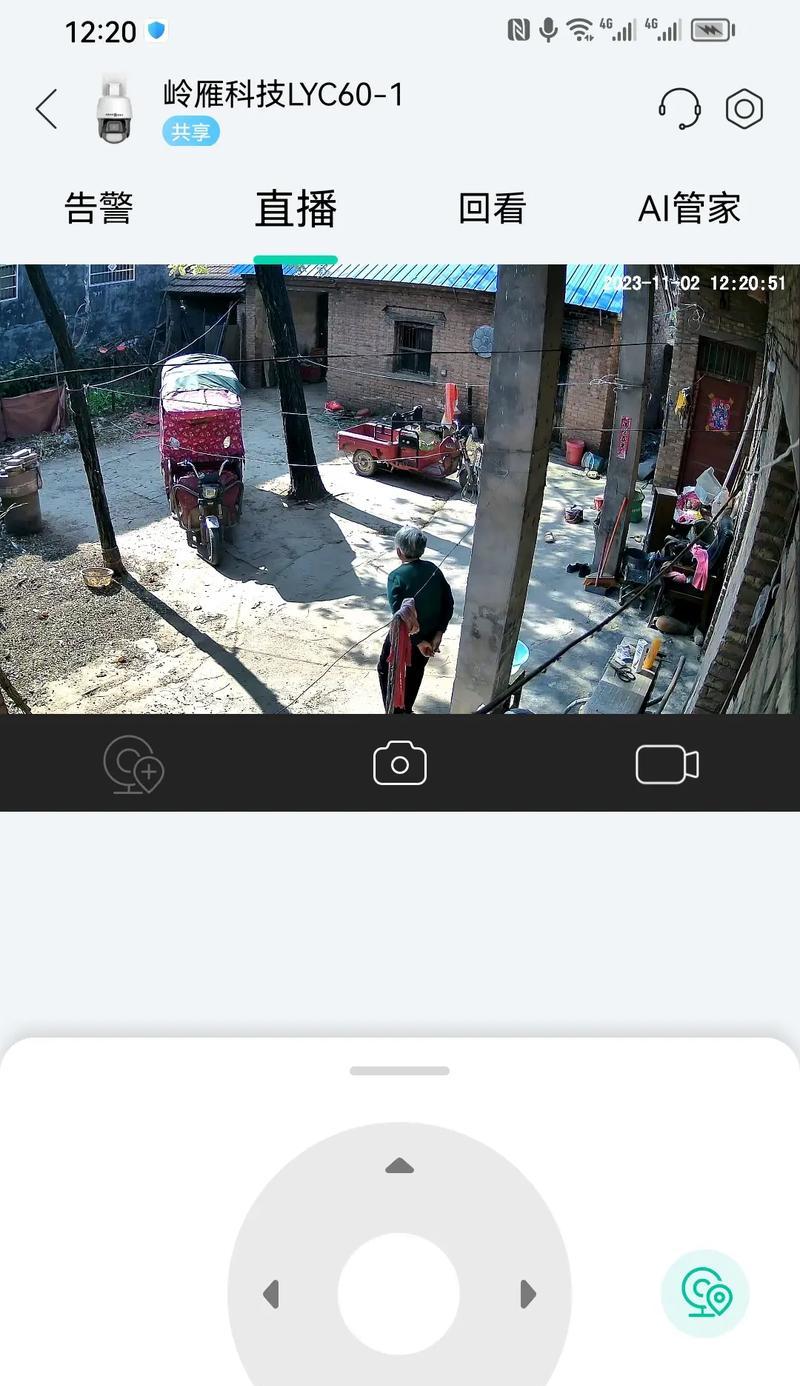Add a preset position icon below video
Image resolution: width=800 pixels, height=1386 pixels.
click(134, 764)
